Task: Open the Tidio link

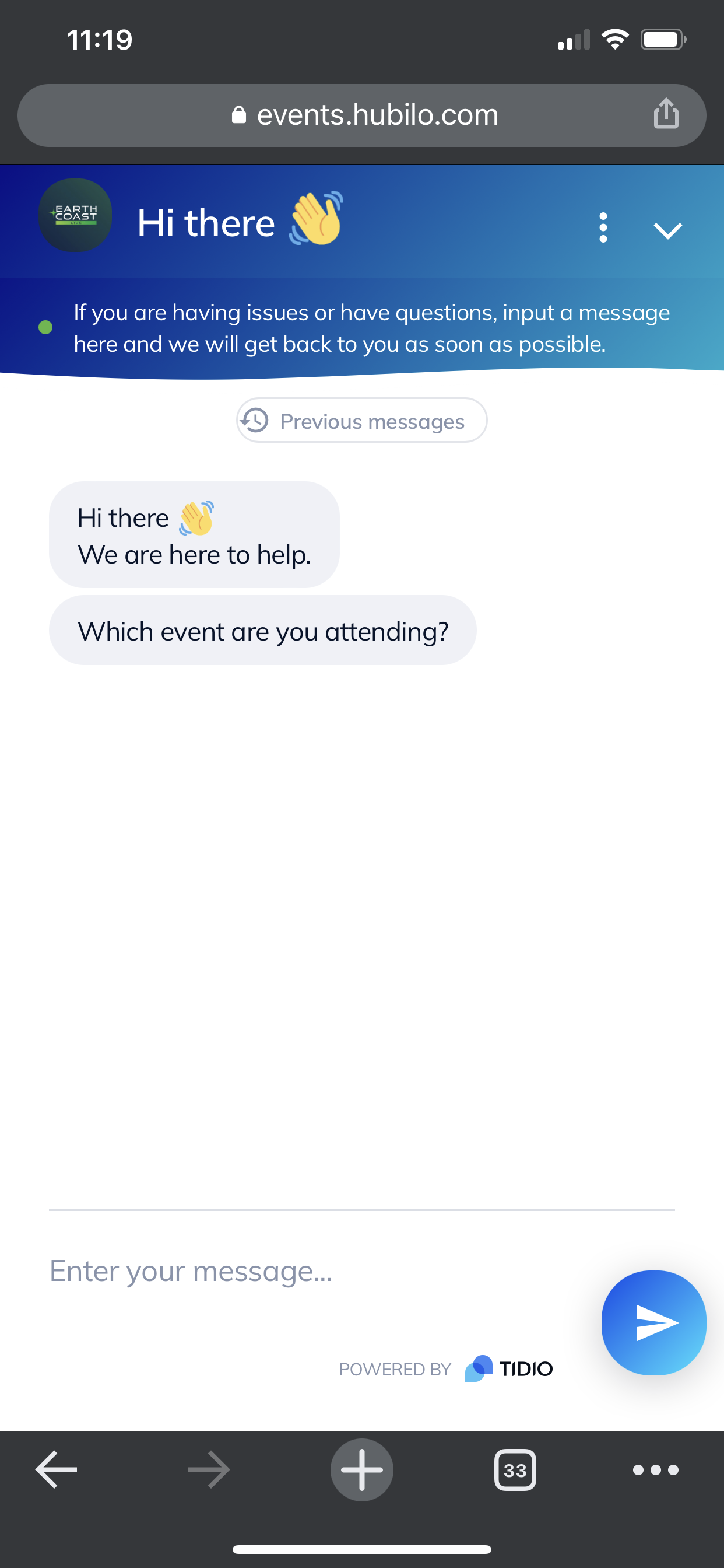Action: [x=509, y=1368]
